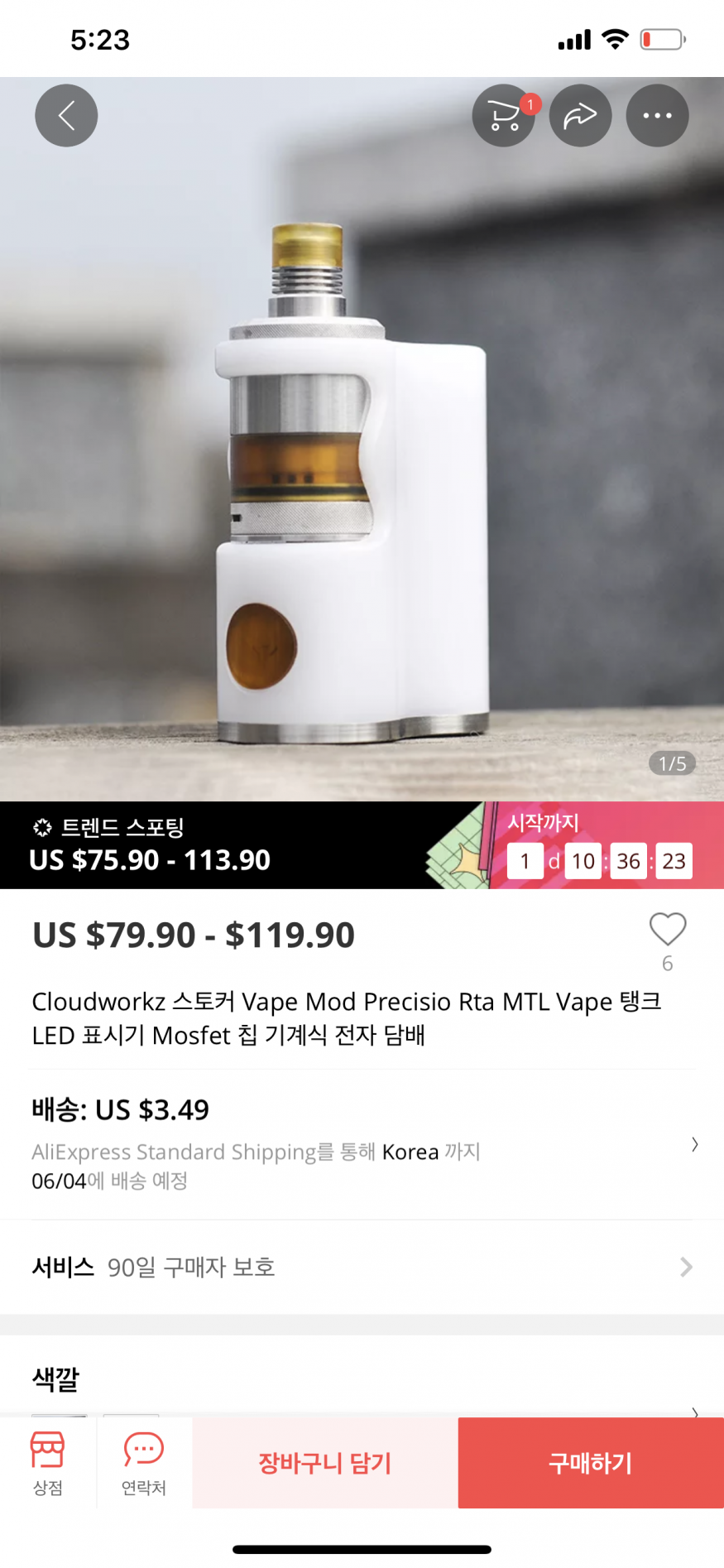724x1568 pixels.
Task: Contact the seller via 연락처
Action: 144,1463
